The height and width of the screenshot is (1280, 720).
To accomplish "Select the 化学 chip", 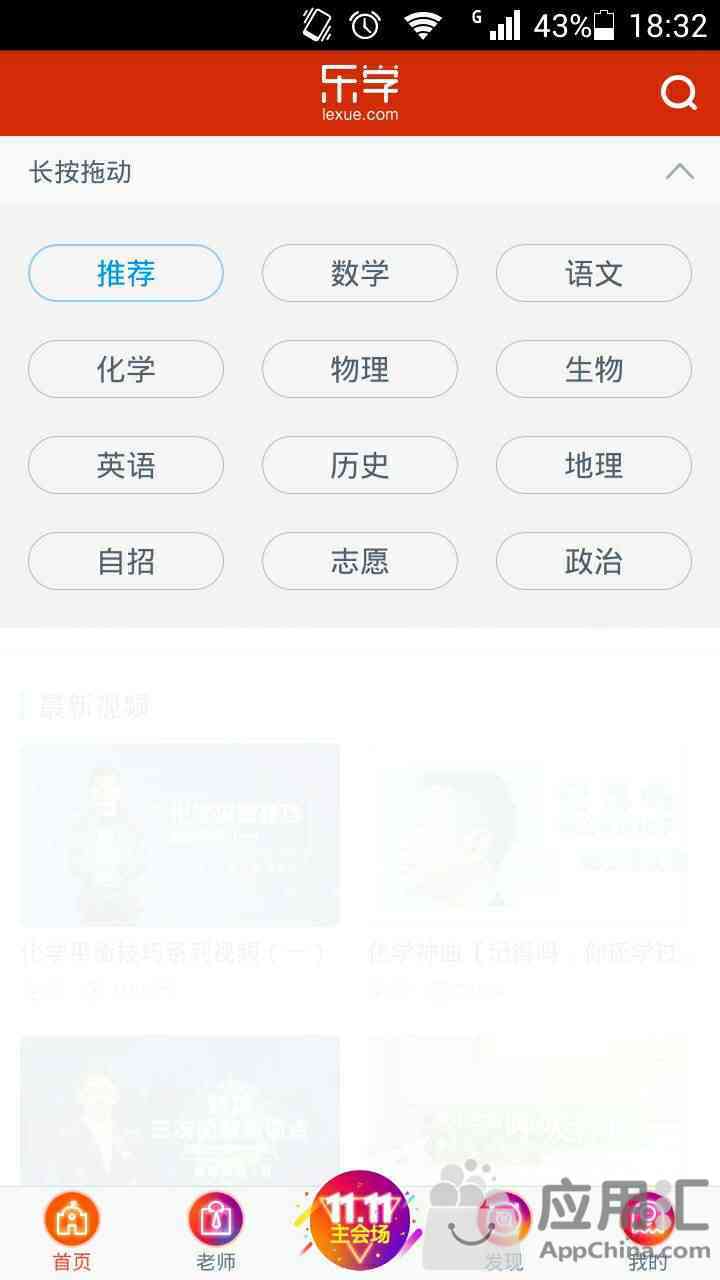I will (126, 369).
